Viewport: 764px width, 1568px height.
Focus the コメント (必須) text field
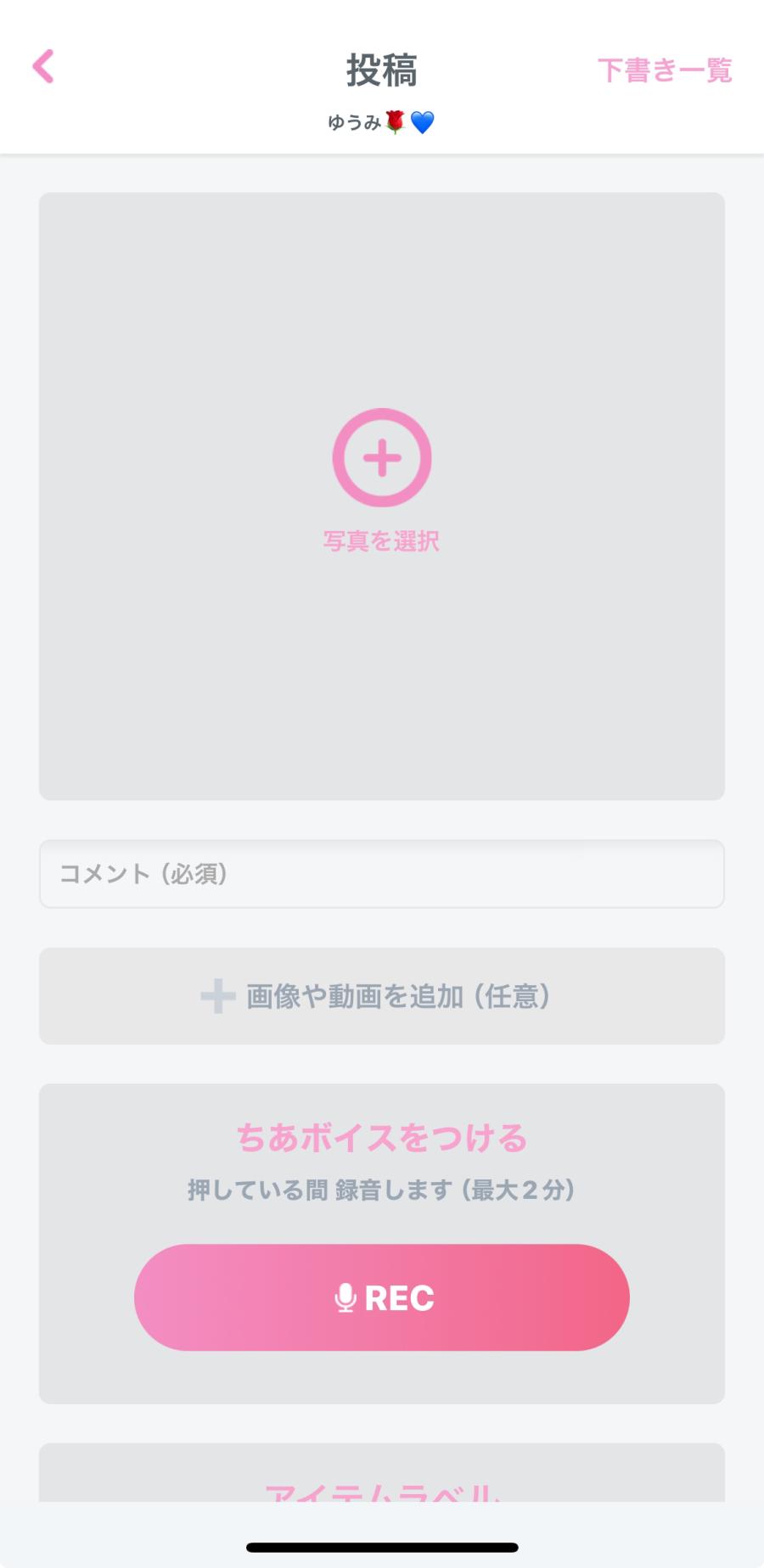(382, 874)
